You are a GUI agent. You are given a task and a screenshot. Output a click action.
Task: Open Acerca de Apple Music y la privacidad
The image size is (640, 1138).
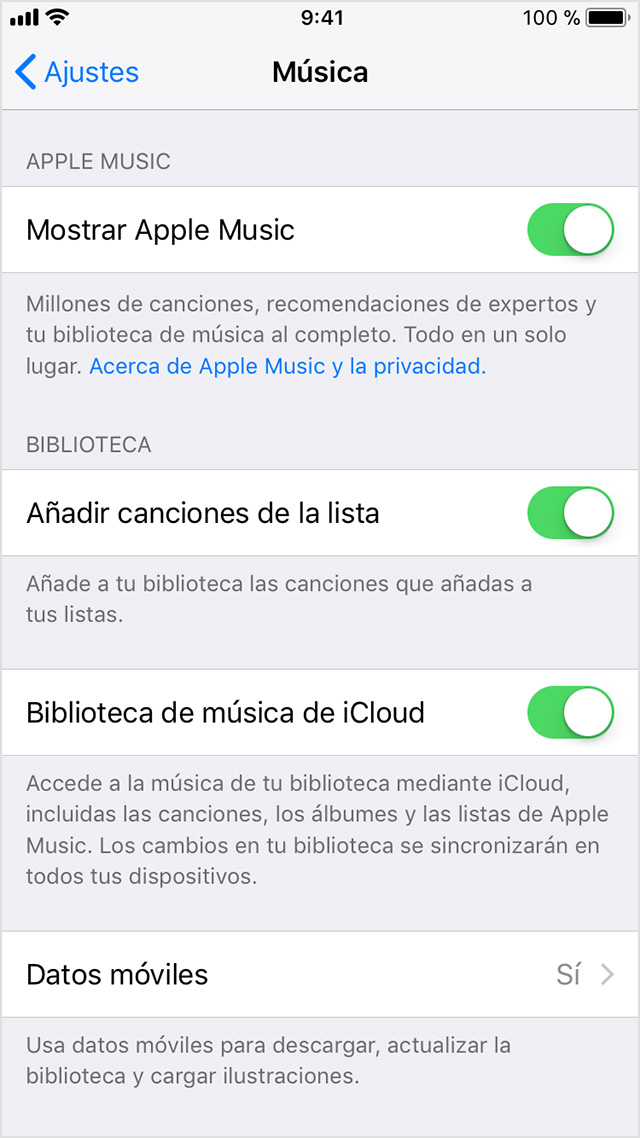point(287,366)
